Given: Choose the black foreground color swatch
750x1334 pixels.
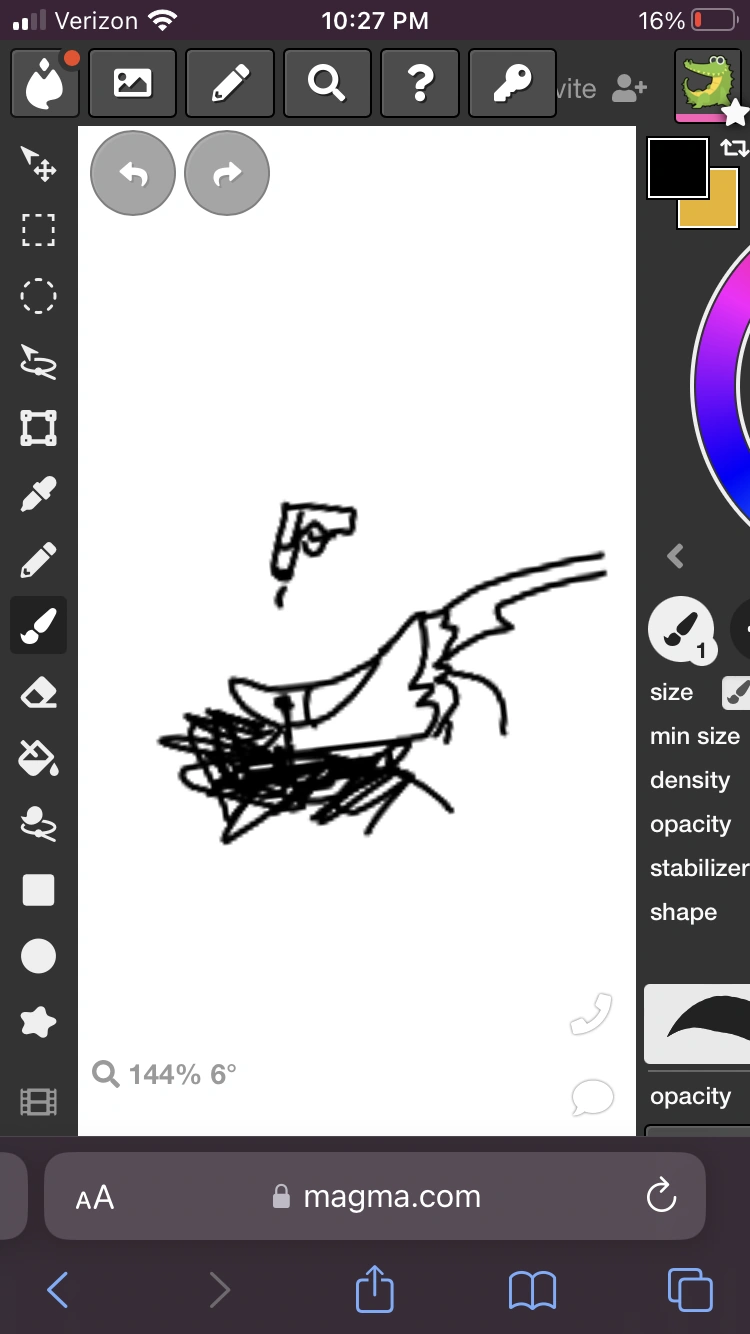Looking at the screenshot, I should (x=678, y=167).
